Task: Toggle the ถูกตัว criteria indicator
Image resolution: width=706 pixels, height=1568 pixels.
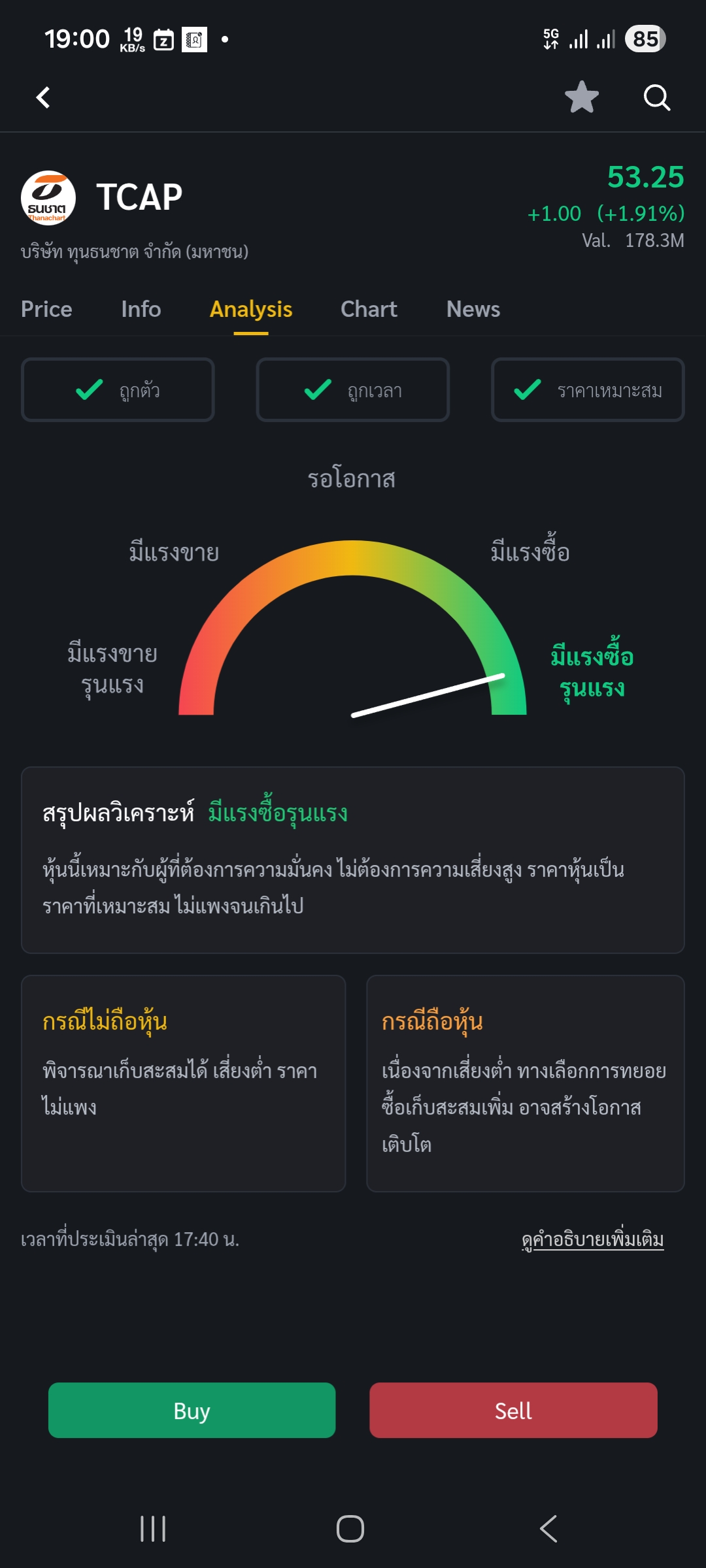Action: point(118,389)
